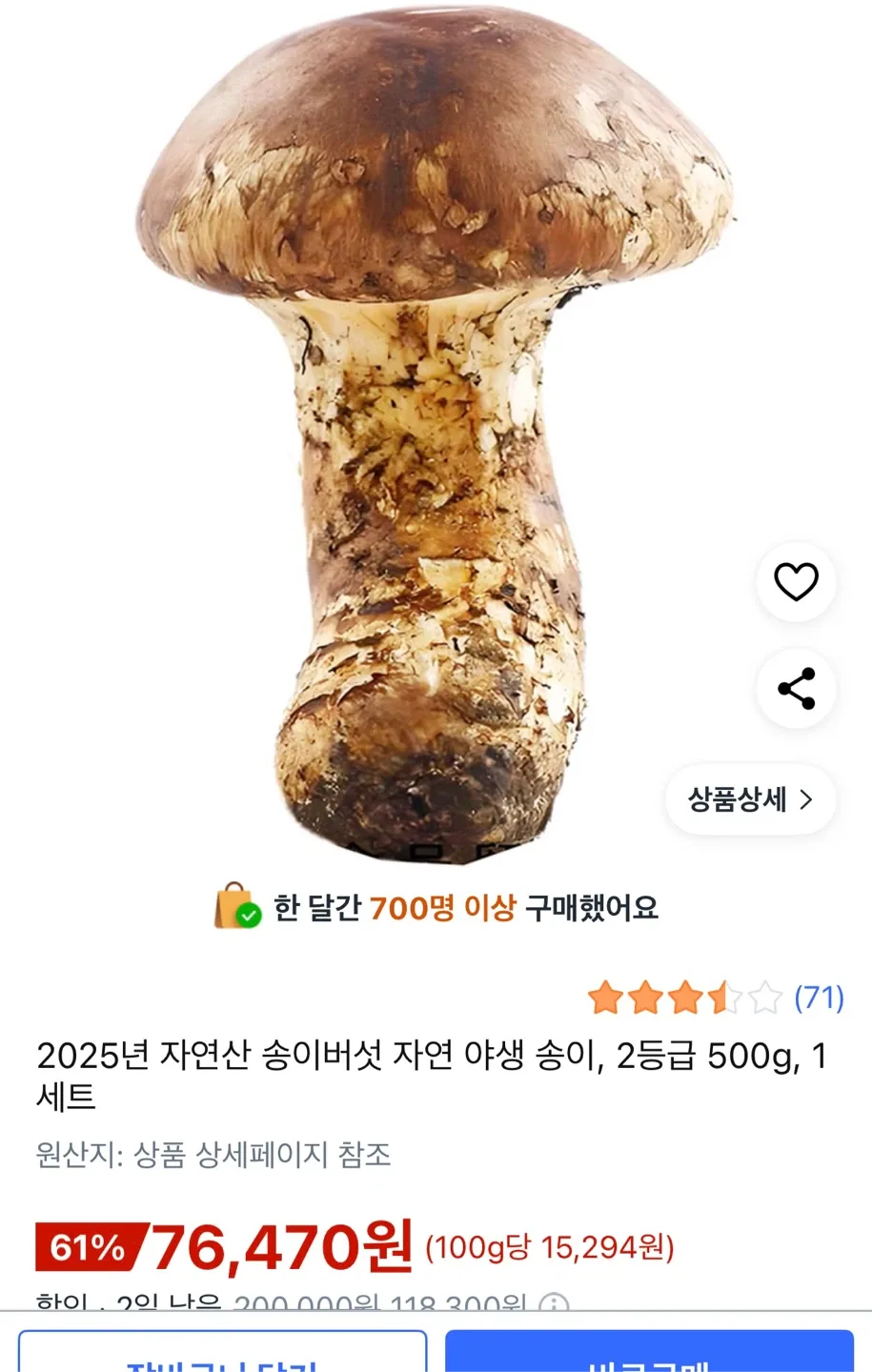Viewport: 872px width, 1372px height.
Task: Share this product listing
Action: (x=796, y=688)
